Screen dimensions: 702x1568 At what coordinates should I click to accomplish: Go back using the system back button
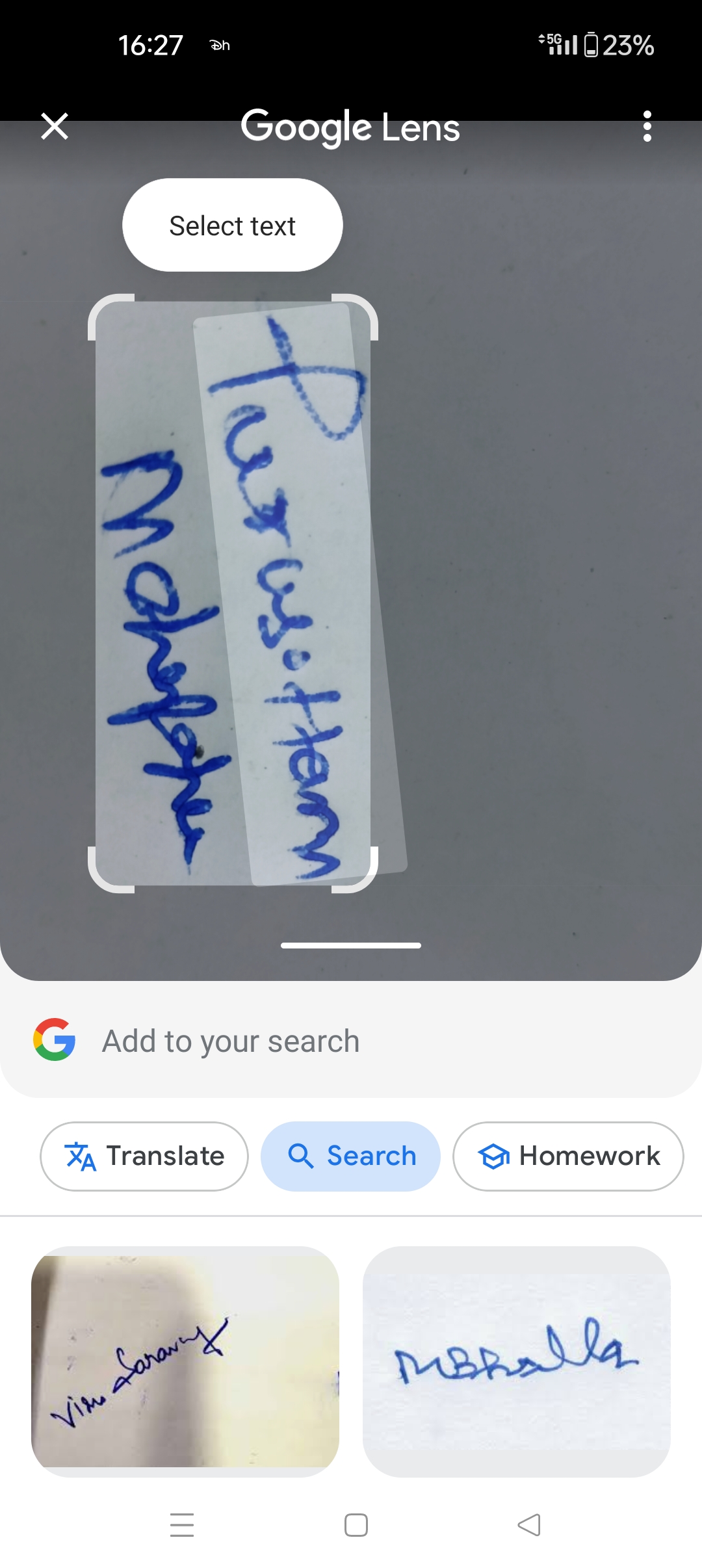point(529,1524)
